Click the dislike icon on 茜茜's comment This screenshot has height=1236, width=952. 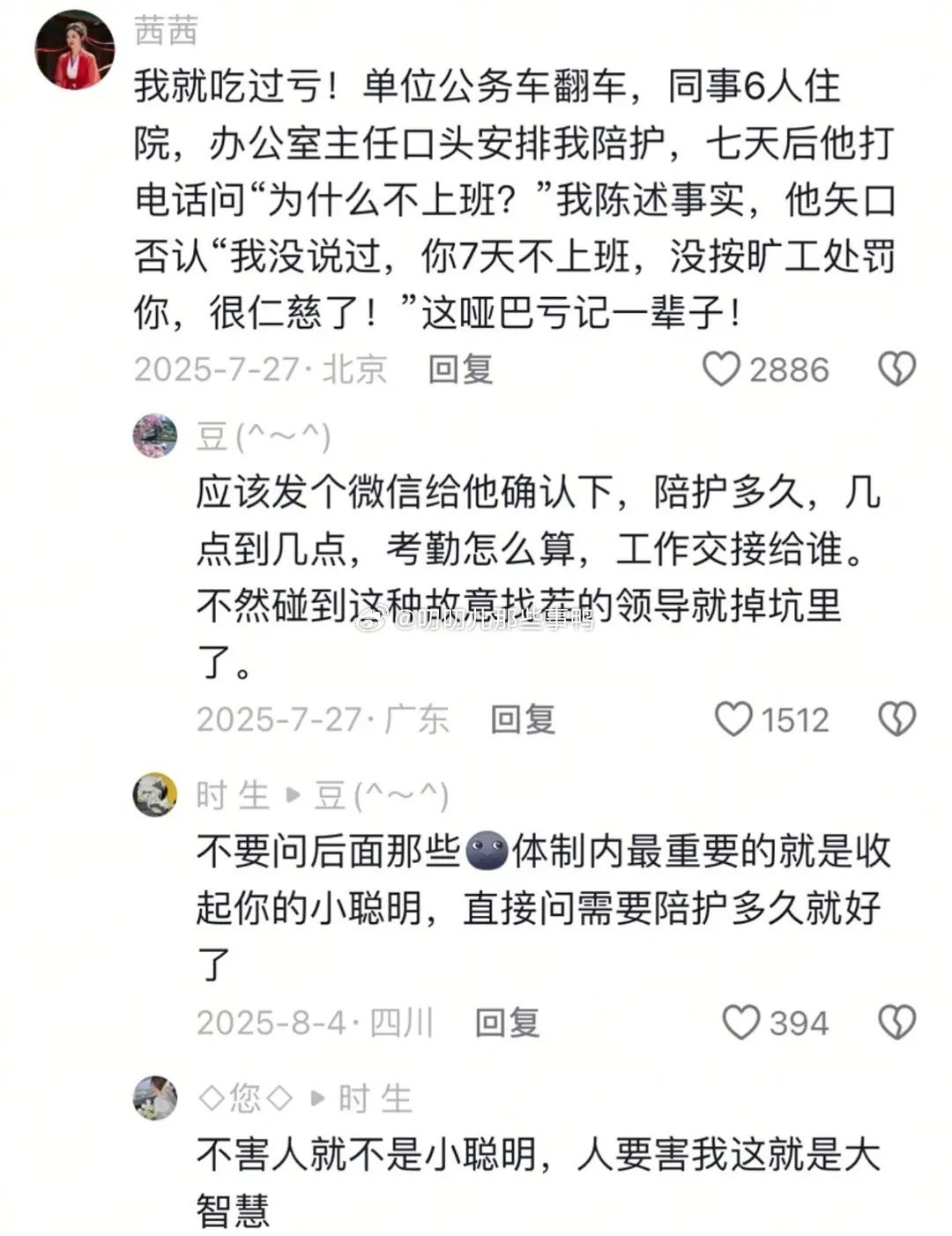[x=897, y=370]
